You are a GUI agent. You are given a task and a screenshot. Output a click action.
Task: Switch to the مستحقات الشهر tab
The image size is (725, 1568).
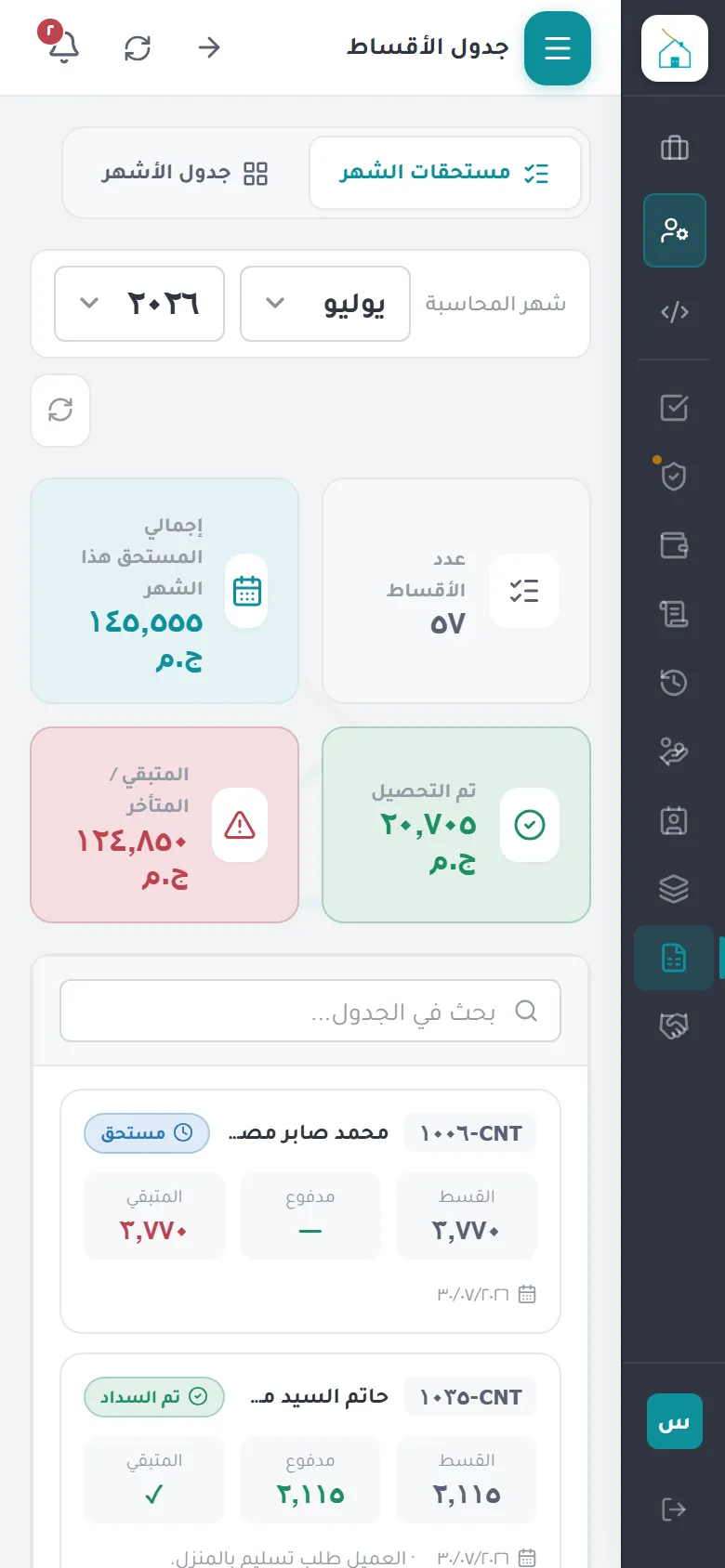pyautogui.click(x=445, y=173)
